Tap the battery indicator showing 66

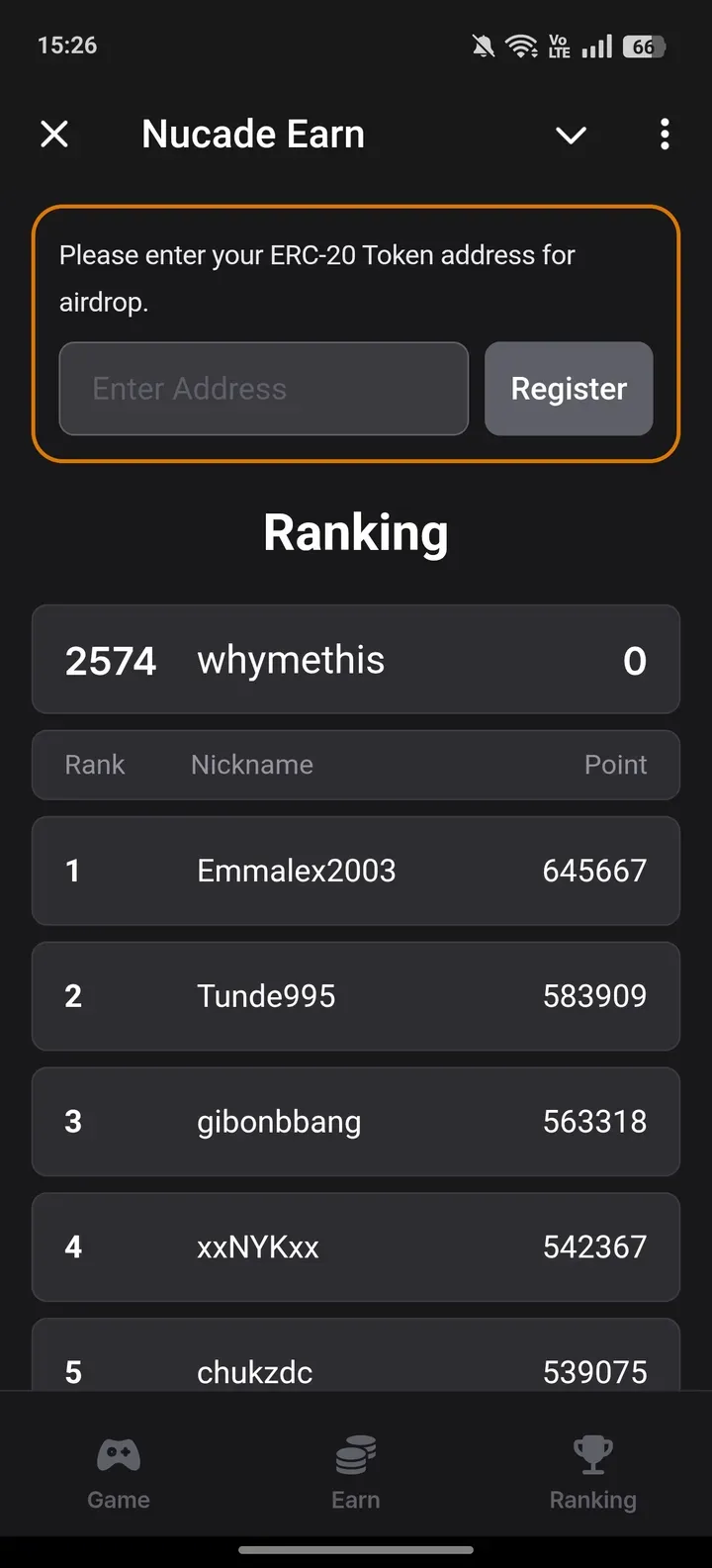coord(648,45)
